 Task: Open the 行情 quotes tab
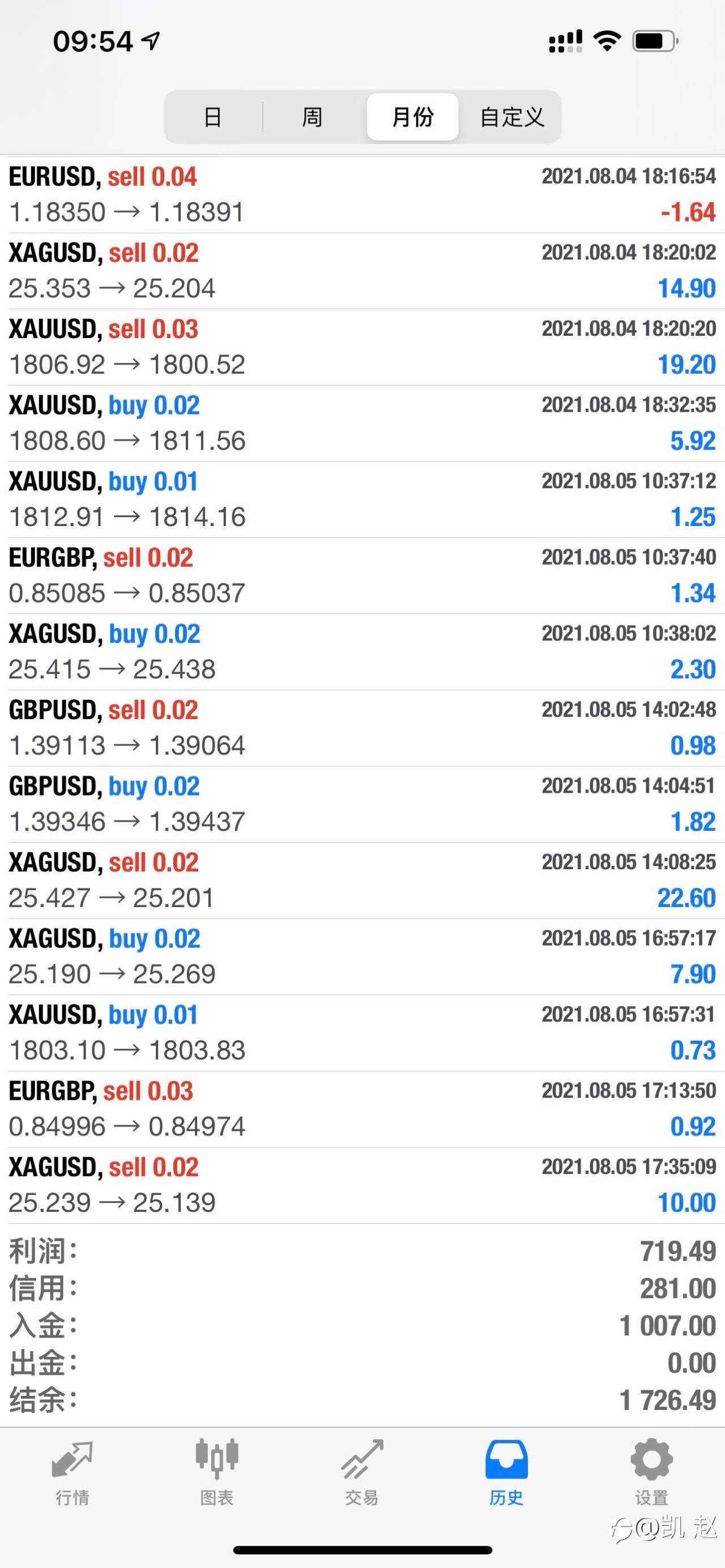(72, 1472)
